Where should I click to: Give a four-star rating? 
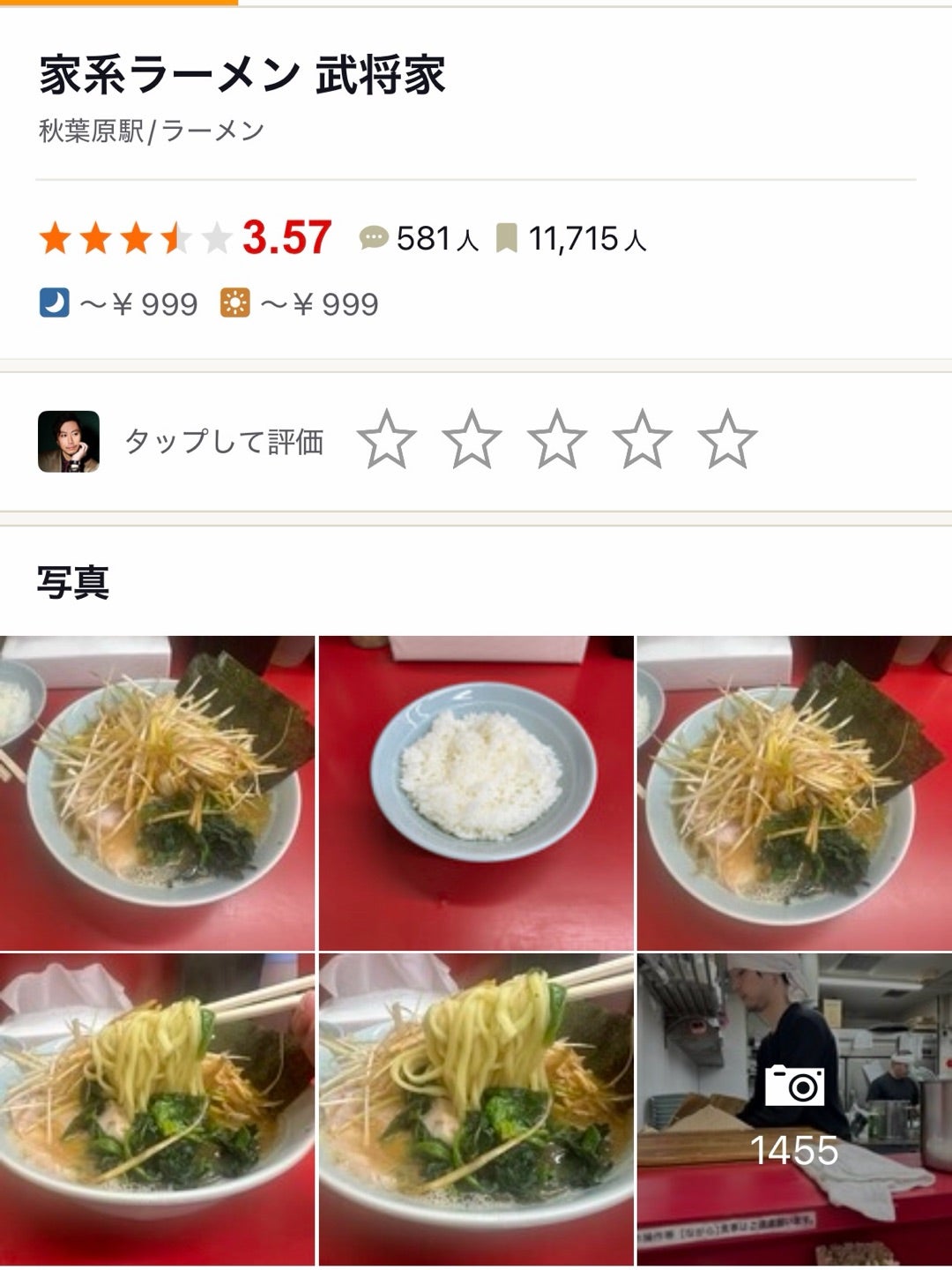[643, 439]
